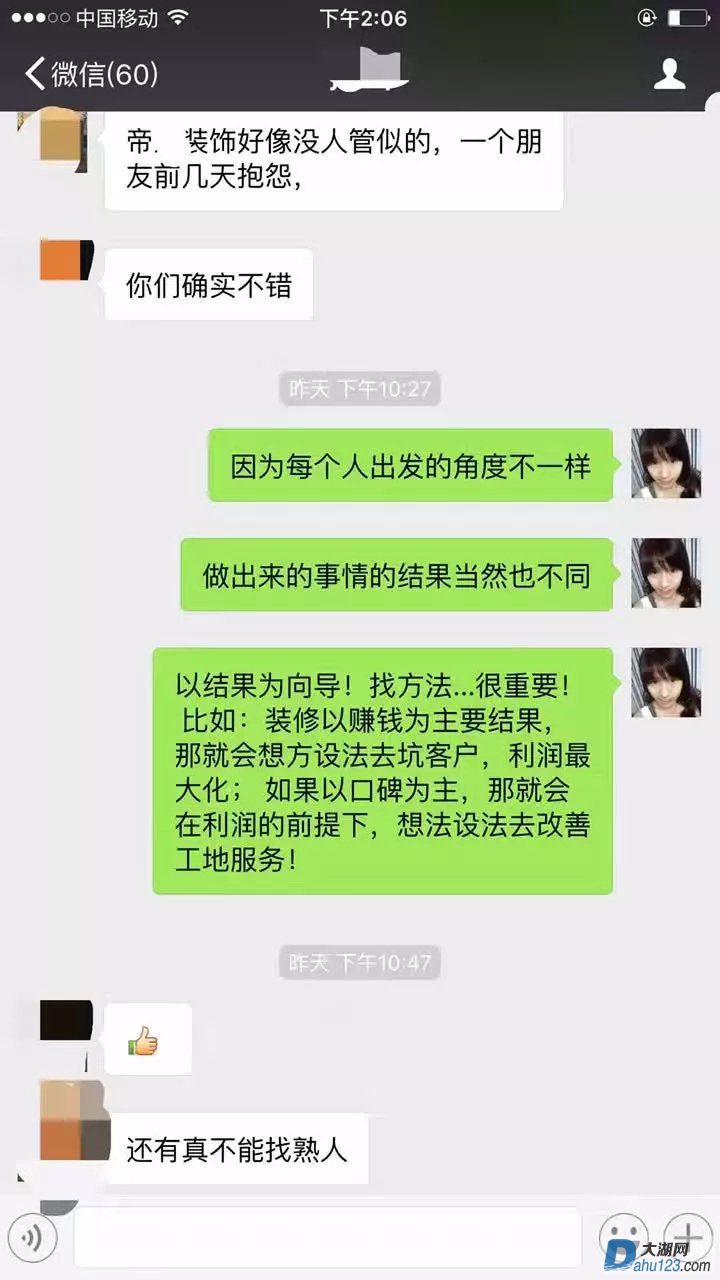The width and height of the screenshot is (720, 1280).
Task: Open the plus attachments menu
Action: pos(688,1238)
